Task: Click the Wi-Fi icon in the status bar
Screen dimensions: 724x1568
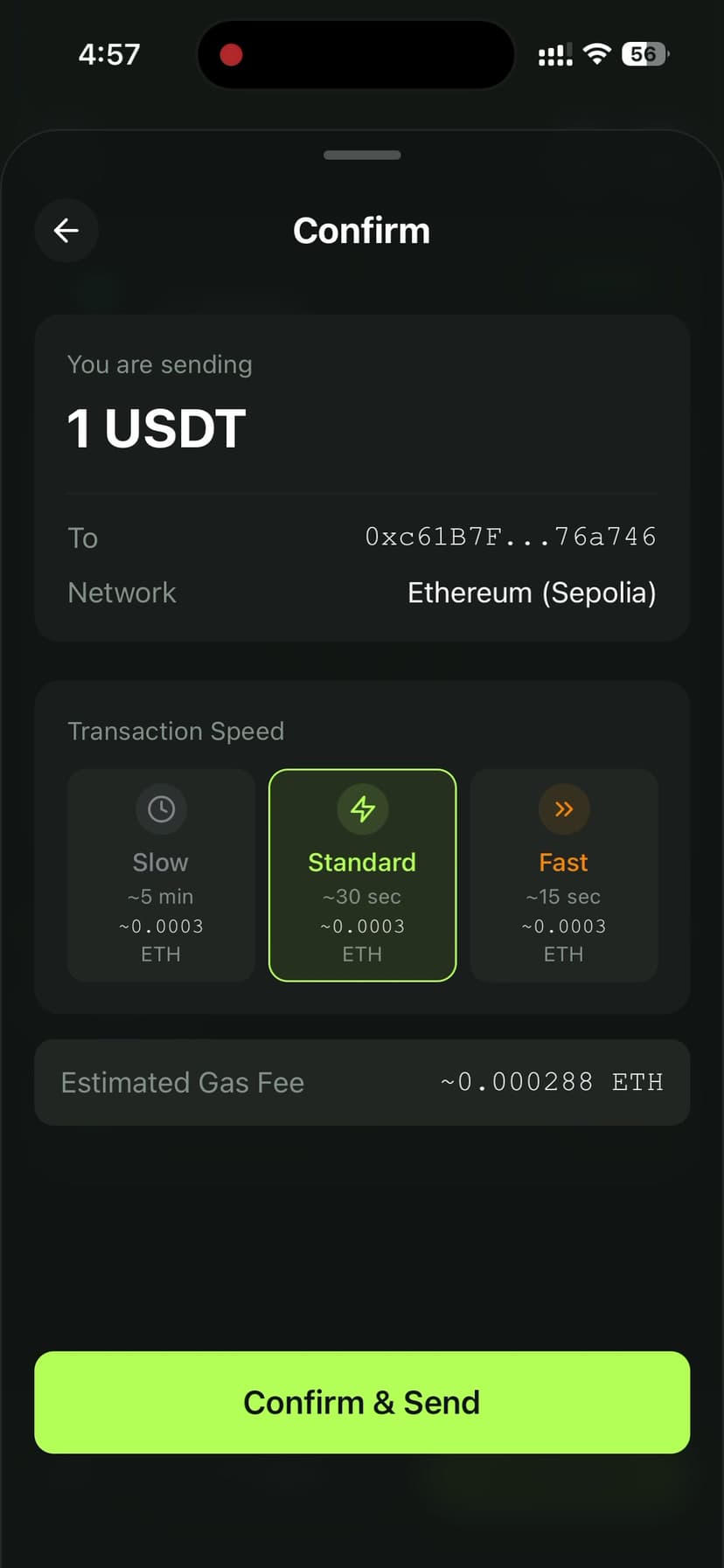Action: click(x=595, y=53)
